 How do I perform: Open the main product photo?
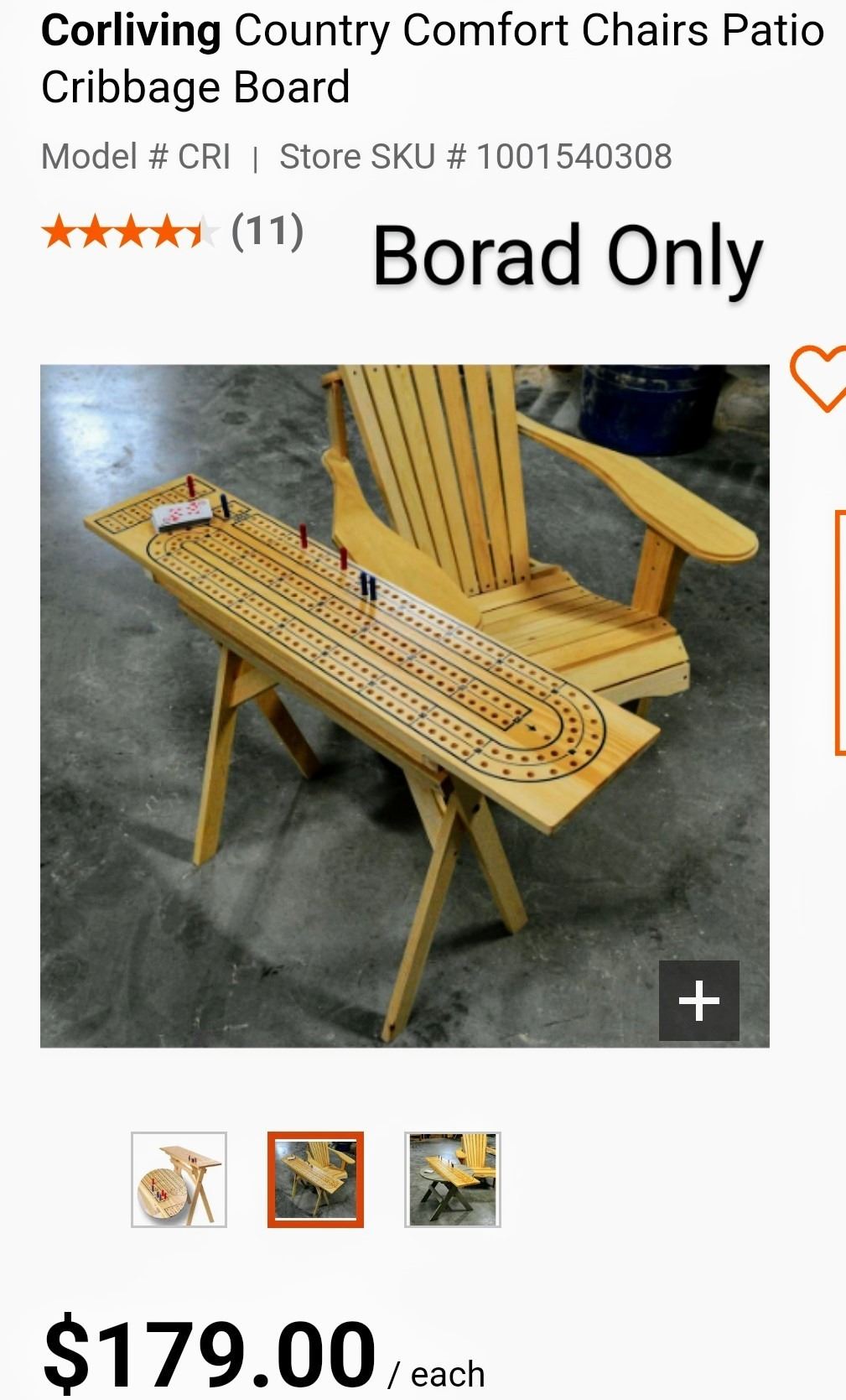pos(404,705)
